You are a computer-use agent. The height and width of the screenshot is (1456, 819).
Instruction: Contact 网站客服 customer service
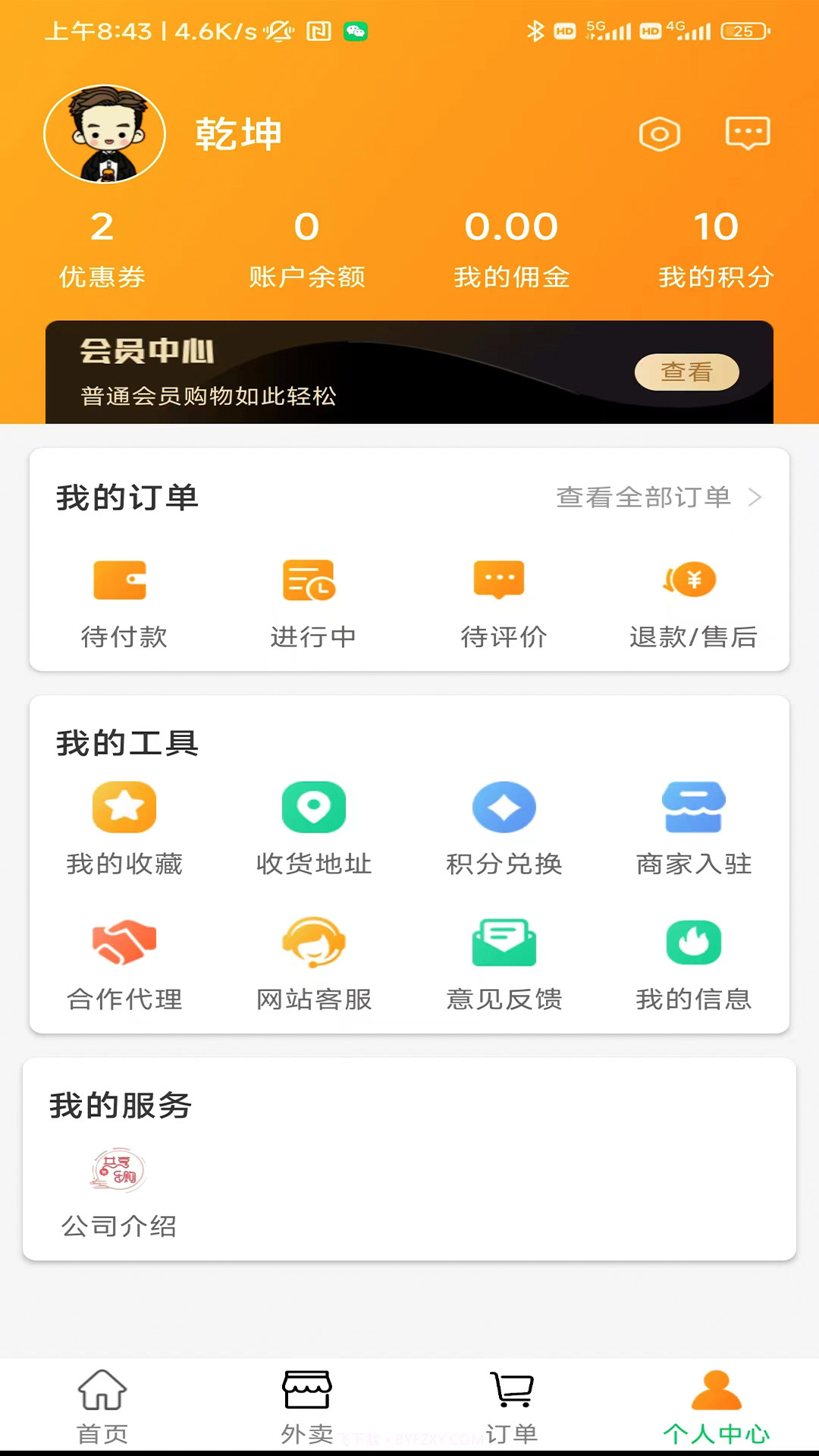313,942
